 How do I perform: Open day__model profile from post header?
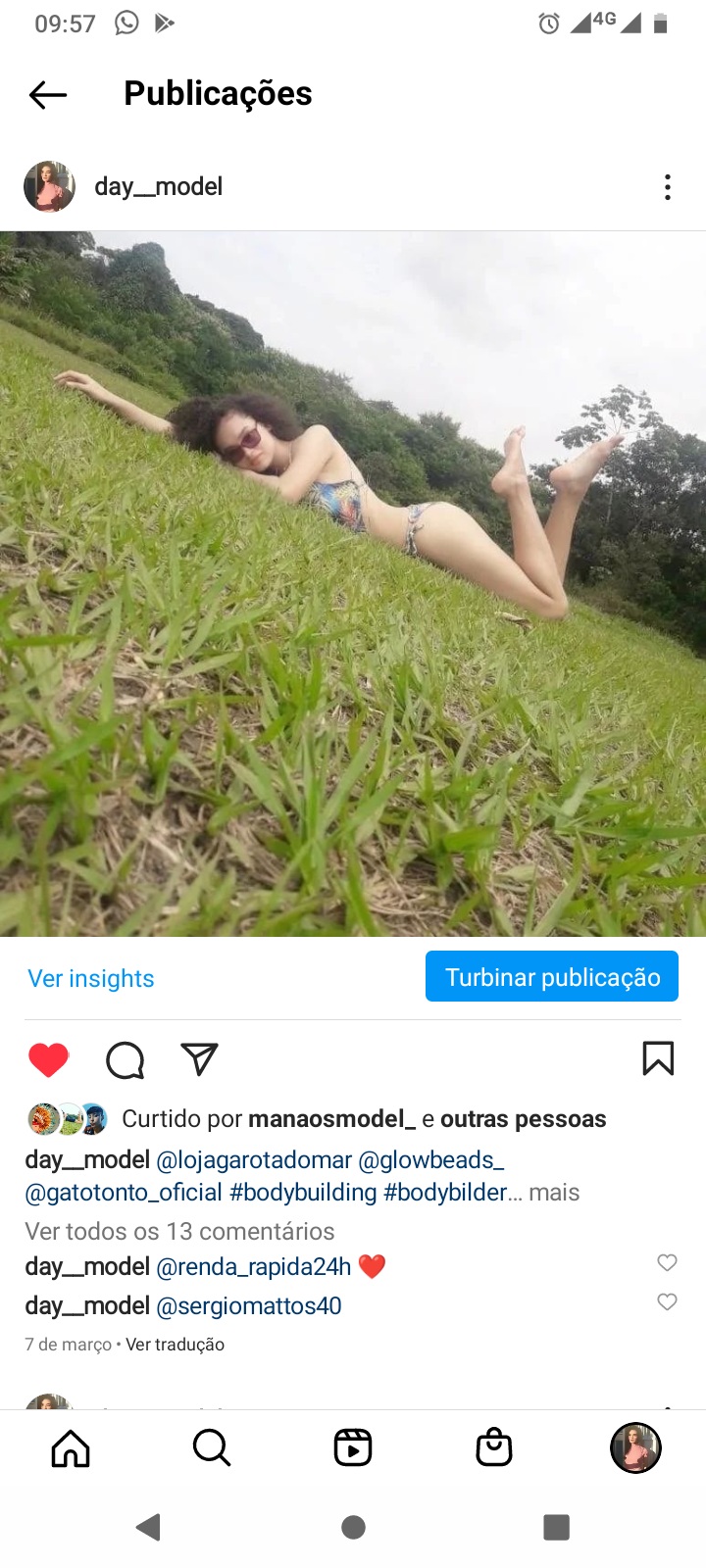158,186
